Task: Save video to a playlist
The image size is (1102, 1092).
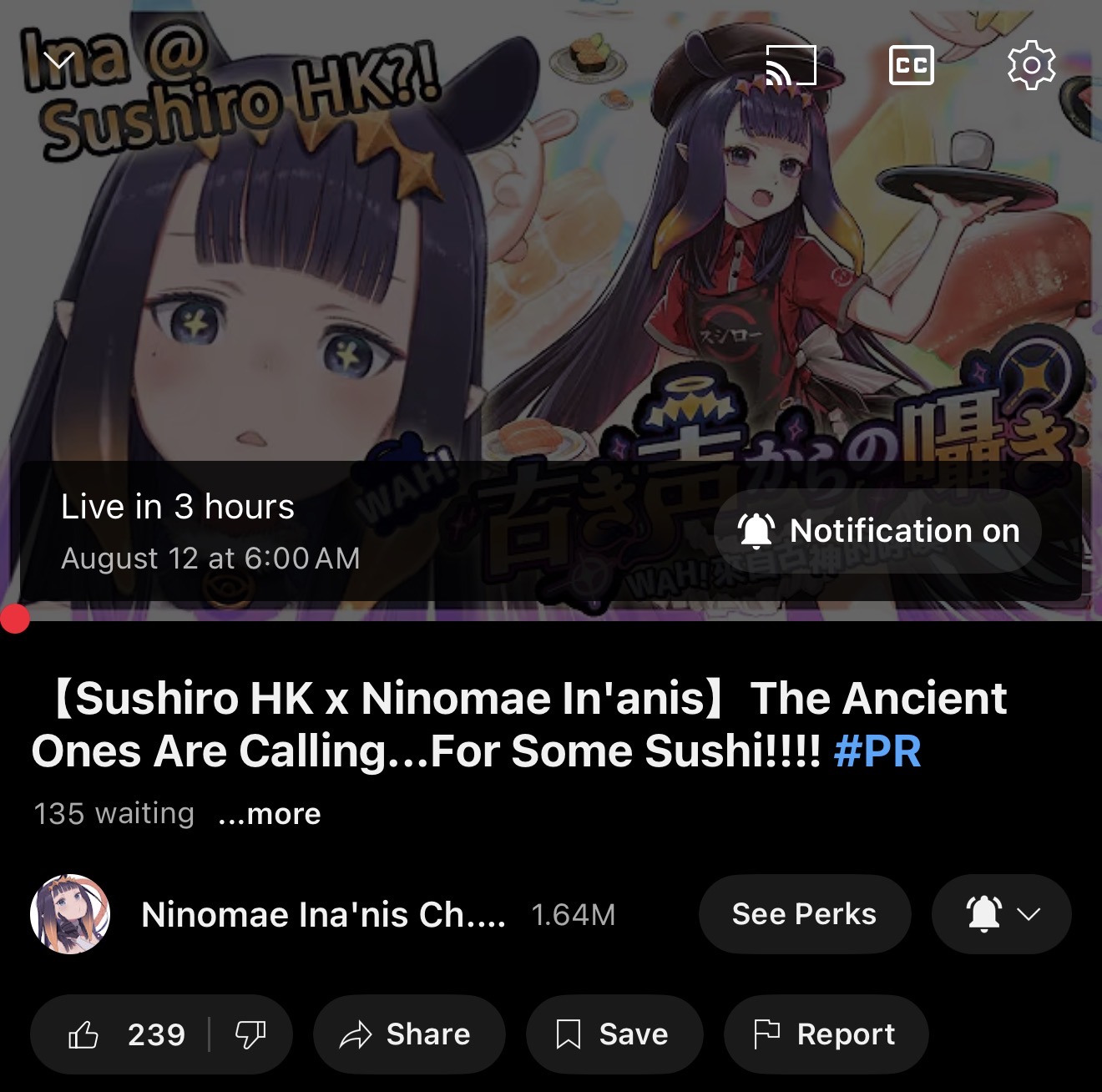Action: pos(614,1034)
